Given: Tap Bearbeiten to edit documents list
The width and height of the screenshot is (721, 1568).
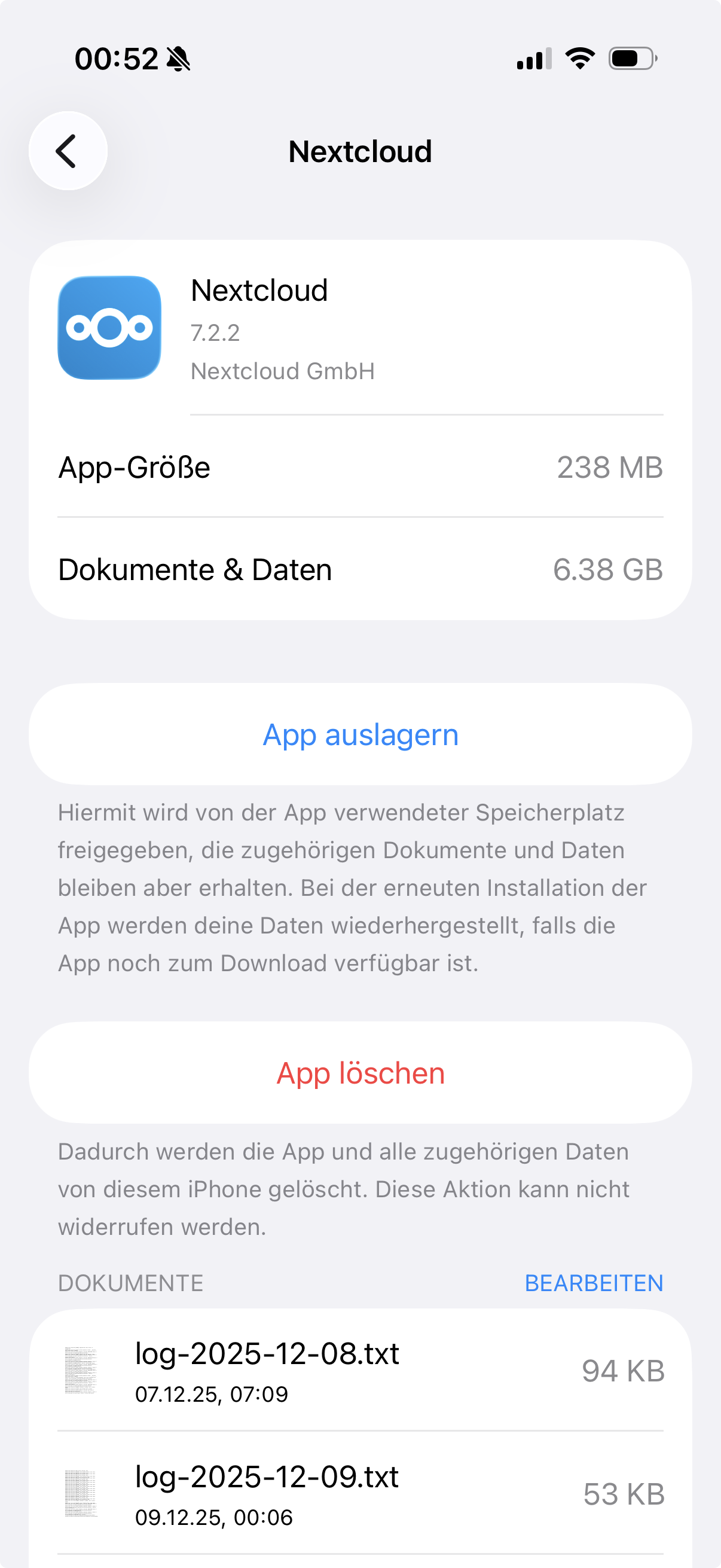Looking at the screenshot, I should pos(593,1283).
